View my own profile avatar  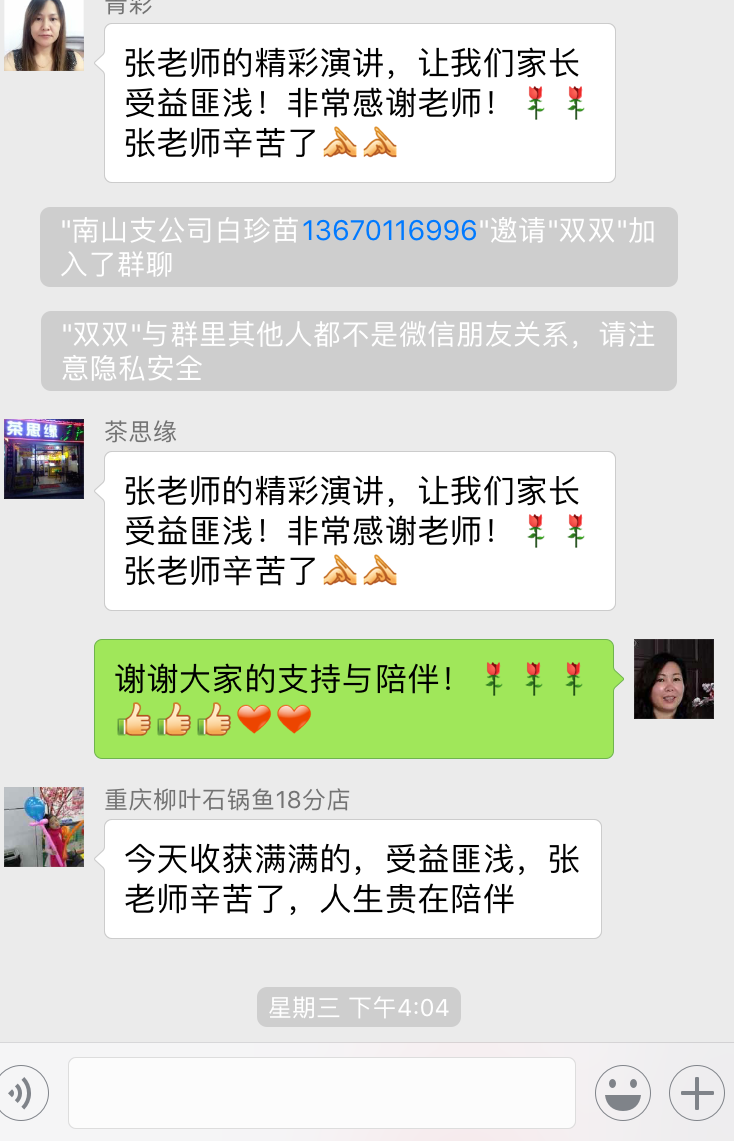pos(673,679)
